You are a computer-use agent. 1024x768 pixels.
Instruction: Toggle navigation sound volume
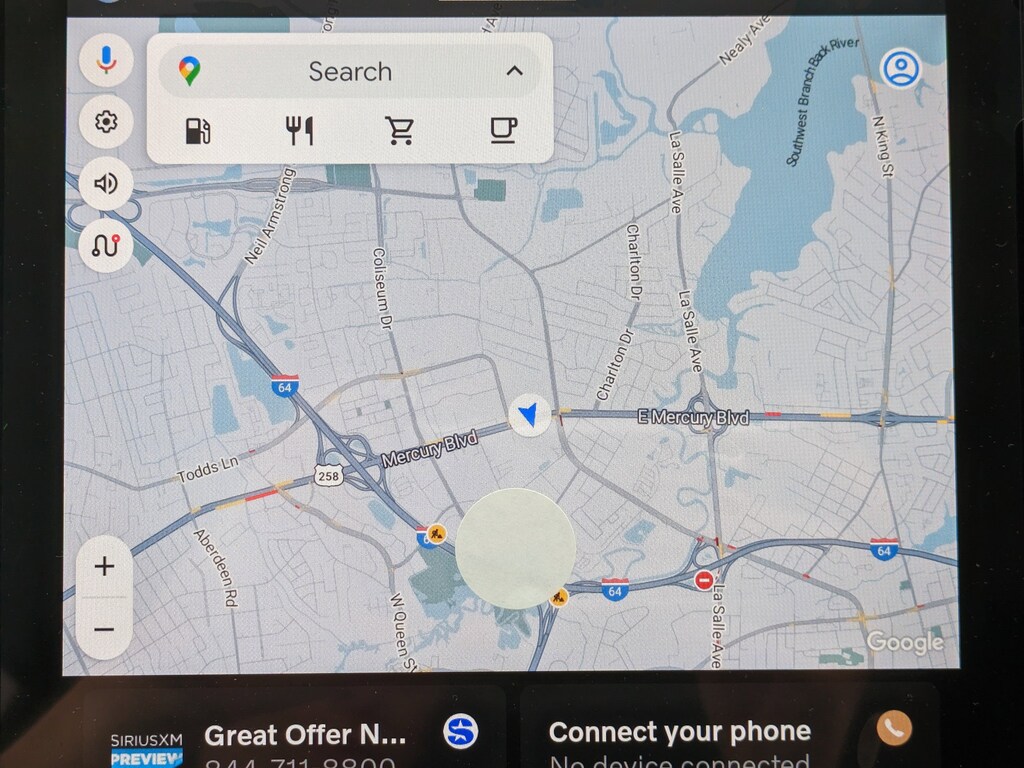tap(106, 184)
